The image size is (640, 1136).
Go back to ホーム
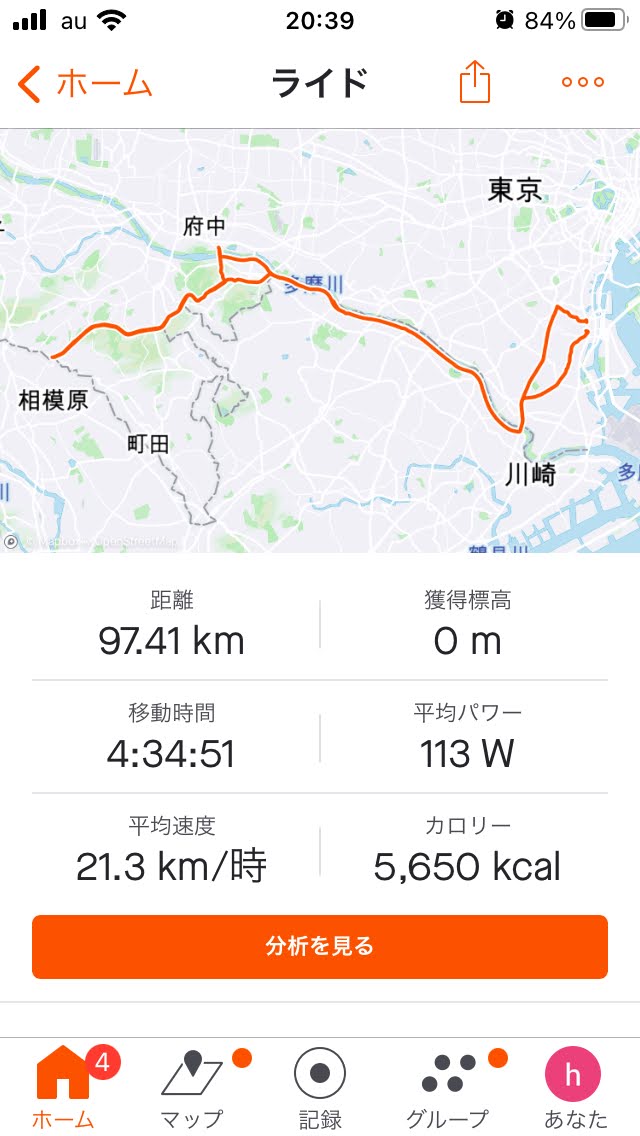point(84,84)
